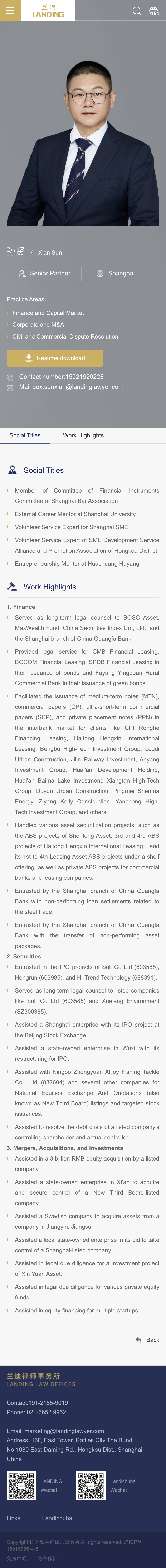Open Finance and Capital Market practice area
The height and width of the screenshot is (1568, 166).
48,313
